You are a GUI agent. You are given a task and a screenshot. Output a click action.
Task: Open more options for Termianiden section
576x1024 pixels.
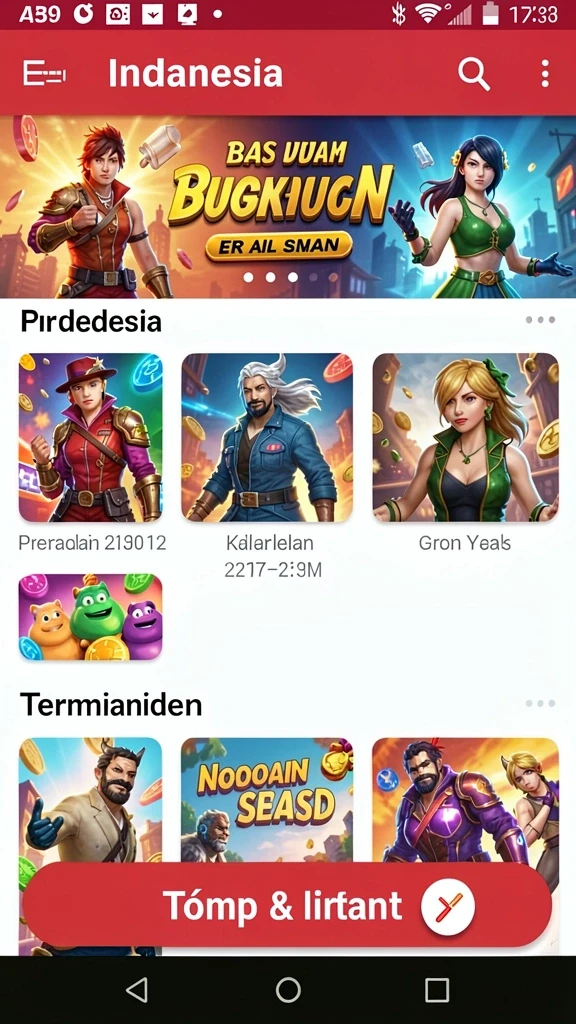click(541, 703)
